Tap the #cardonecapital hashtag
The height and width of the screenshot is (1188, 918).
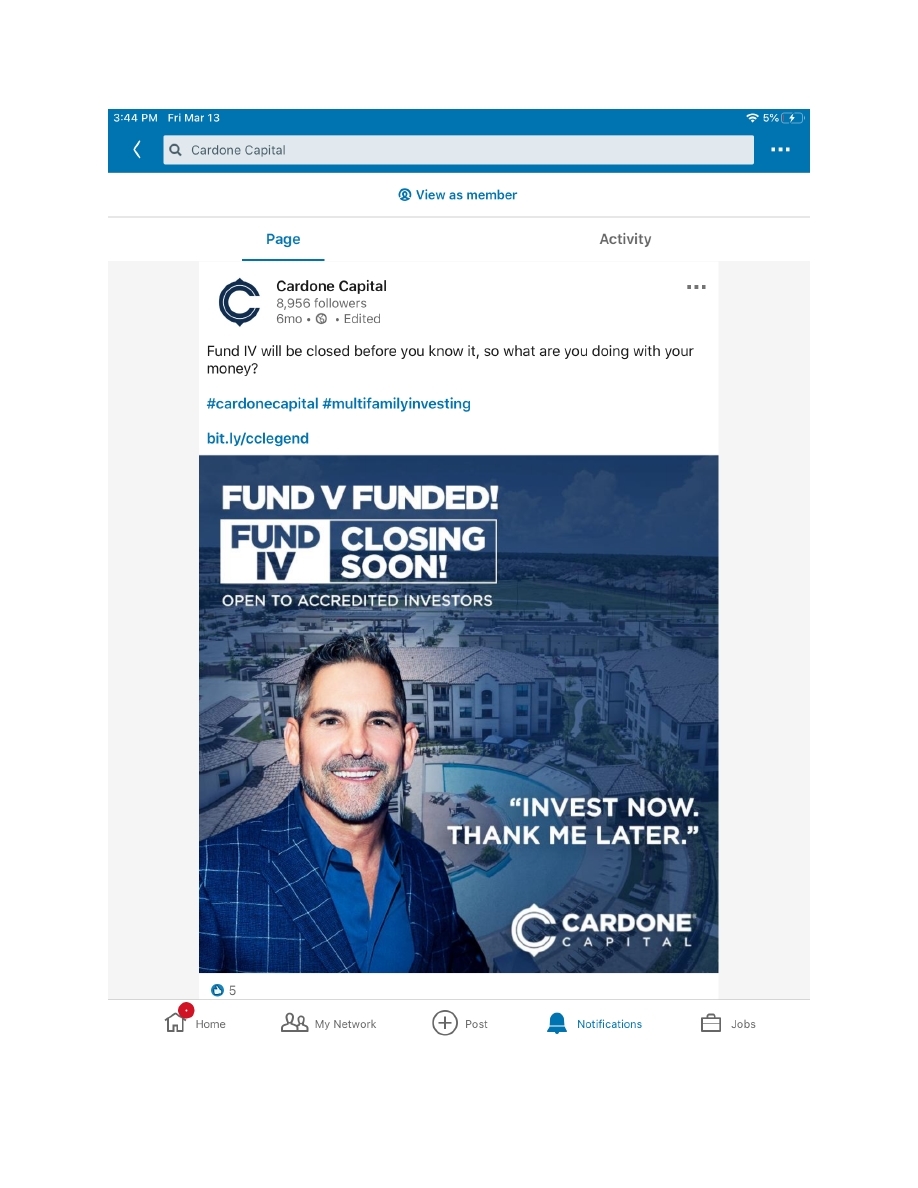pyautogui.click(x=262, y=404)
